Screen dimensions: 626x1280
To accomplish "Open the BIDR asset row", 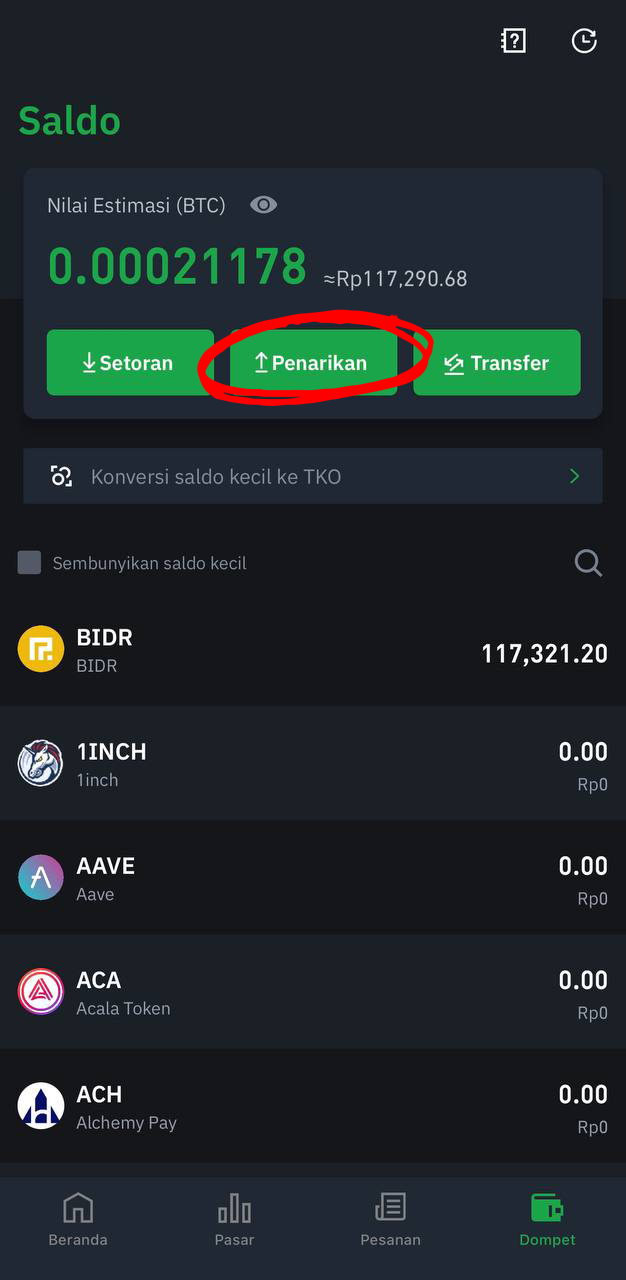I will (x=313, y=650).
